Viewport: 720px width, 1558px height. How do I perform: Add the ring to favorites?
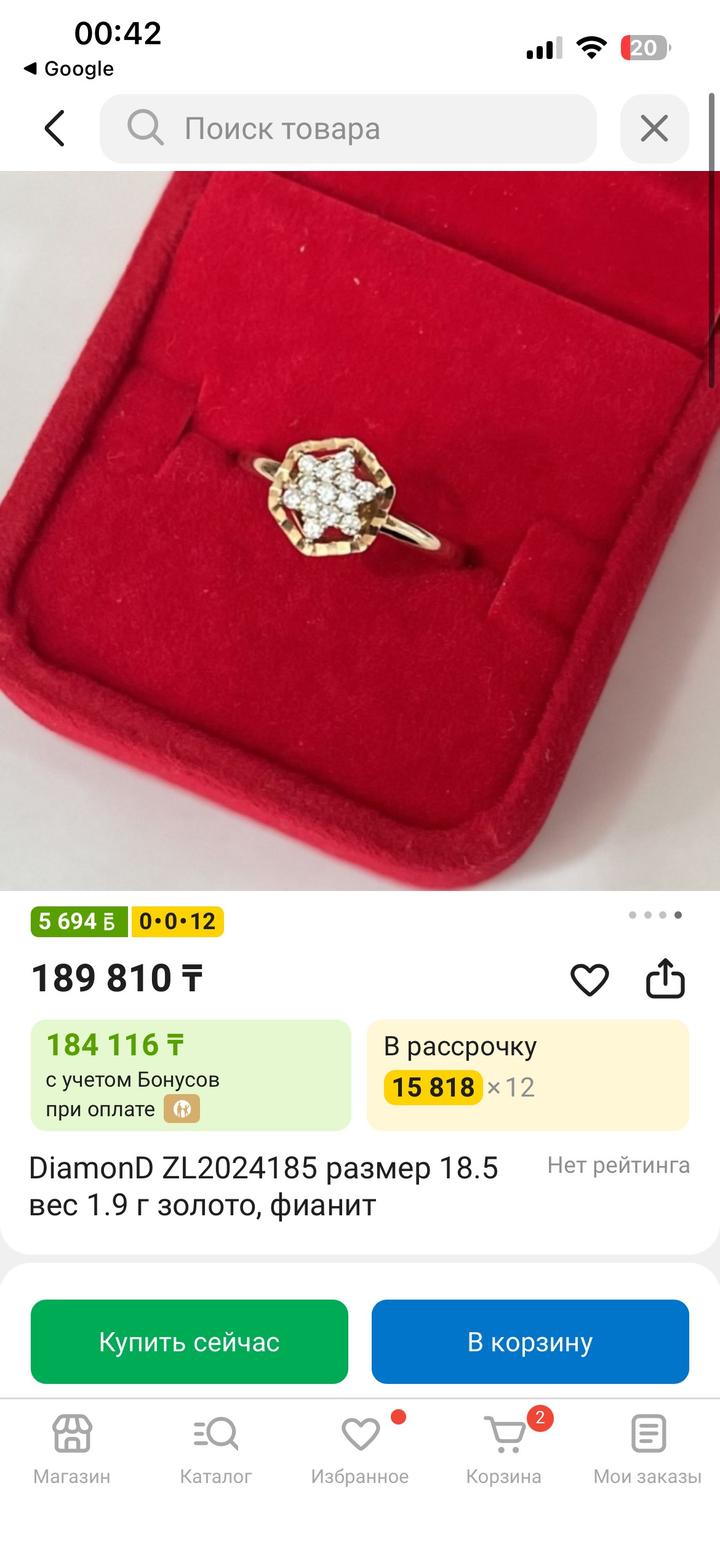tap(589, 979)
